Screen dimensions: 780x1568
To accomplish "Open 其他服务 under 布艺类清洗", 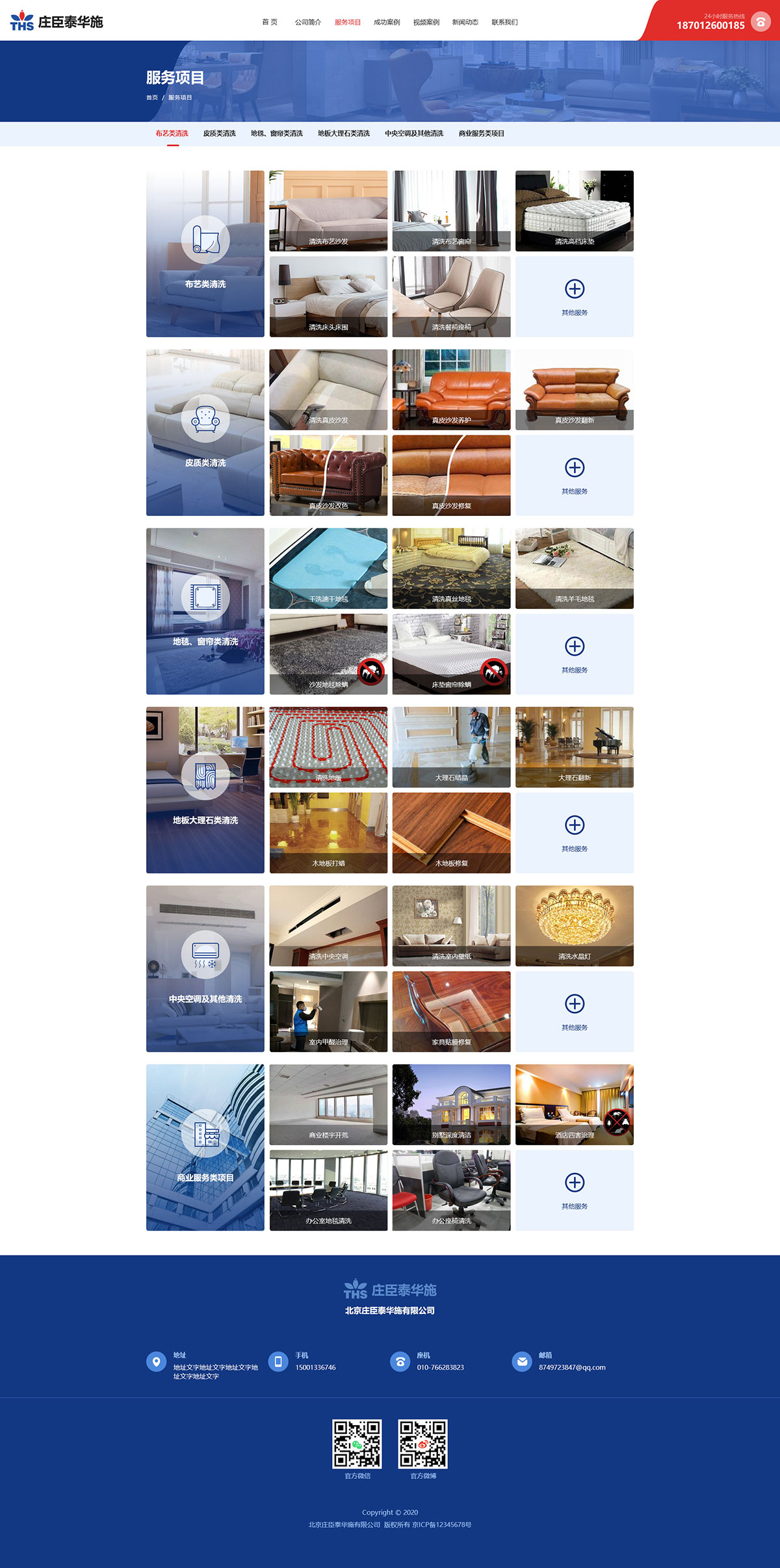I will pos(575,297).
